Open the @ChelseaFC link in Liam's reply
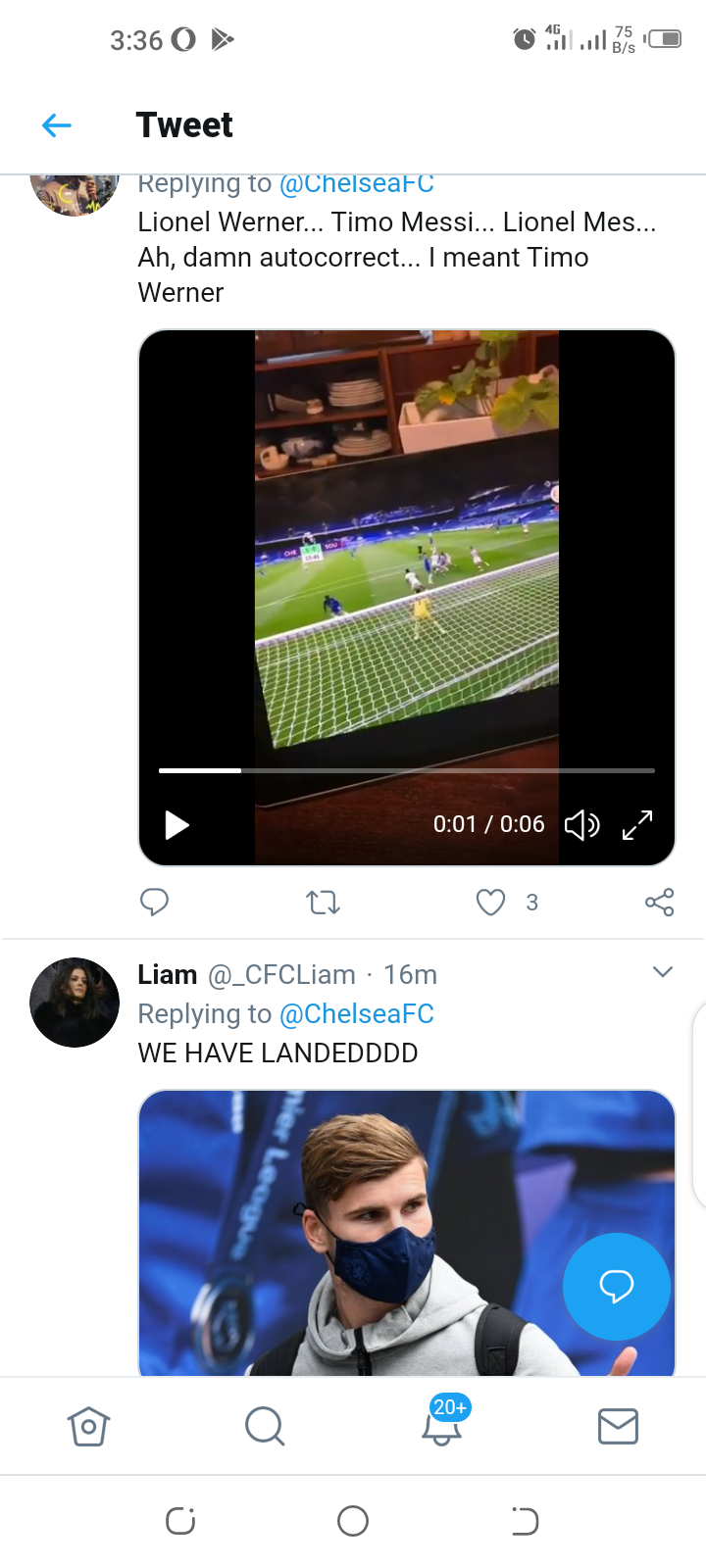The image size is (706, 1568). point(357,1014)
